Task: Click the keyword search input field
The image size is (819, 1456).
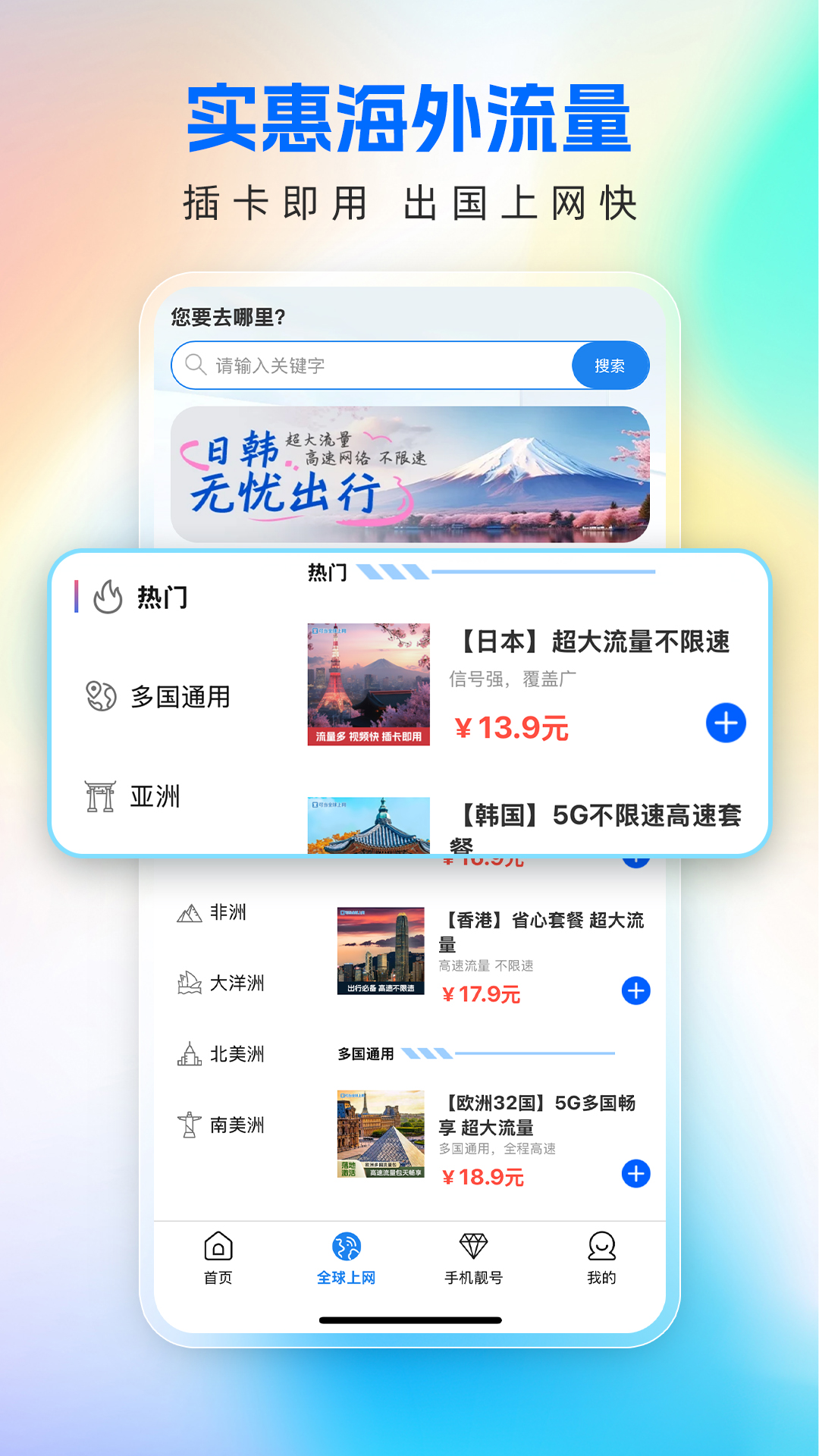Action: (x=364, y=365)
